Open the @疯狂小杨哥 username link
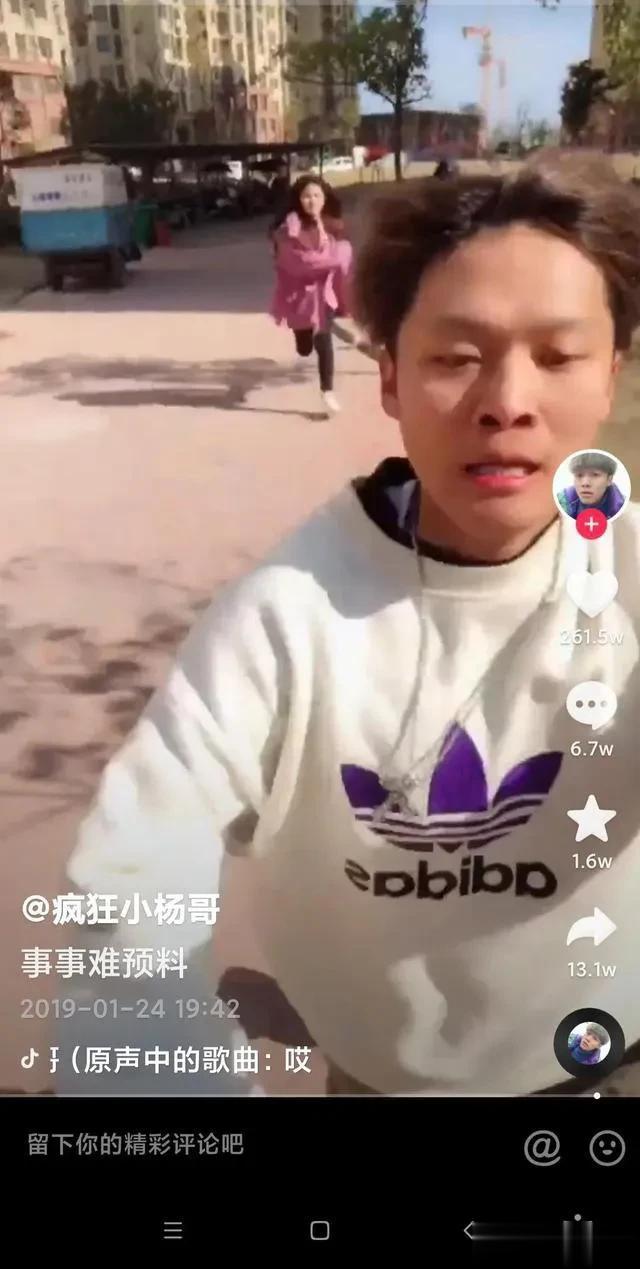The width and height of the screenshot is (640, 1269). tap(121, 910)
